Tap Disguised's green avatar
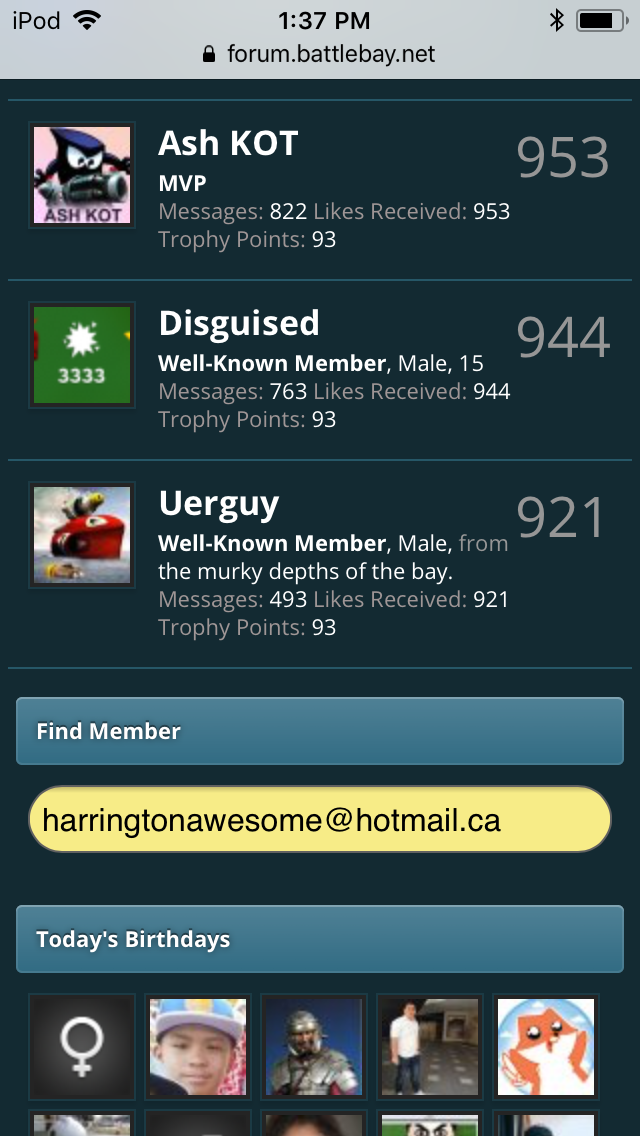This screenshot has width=640, height=1136. click(82, 356)
